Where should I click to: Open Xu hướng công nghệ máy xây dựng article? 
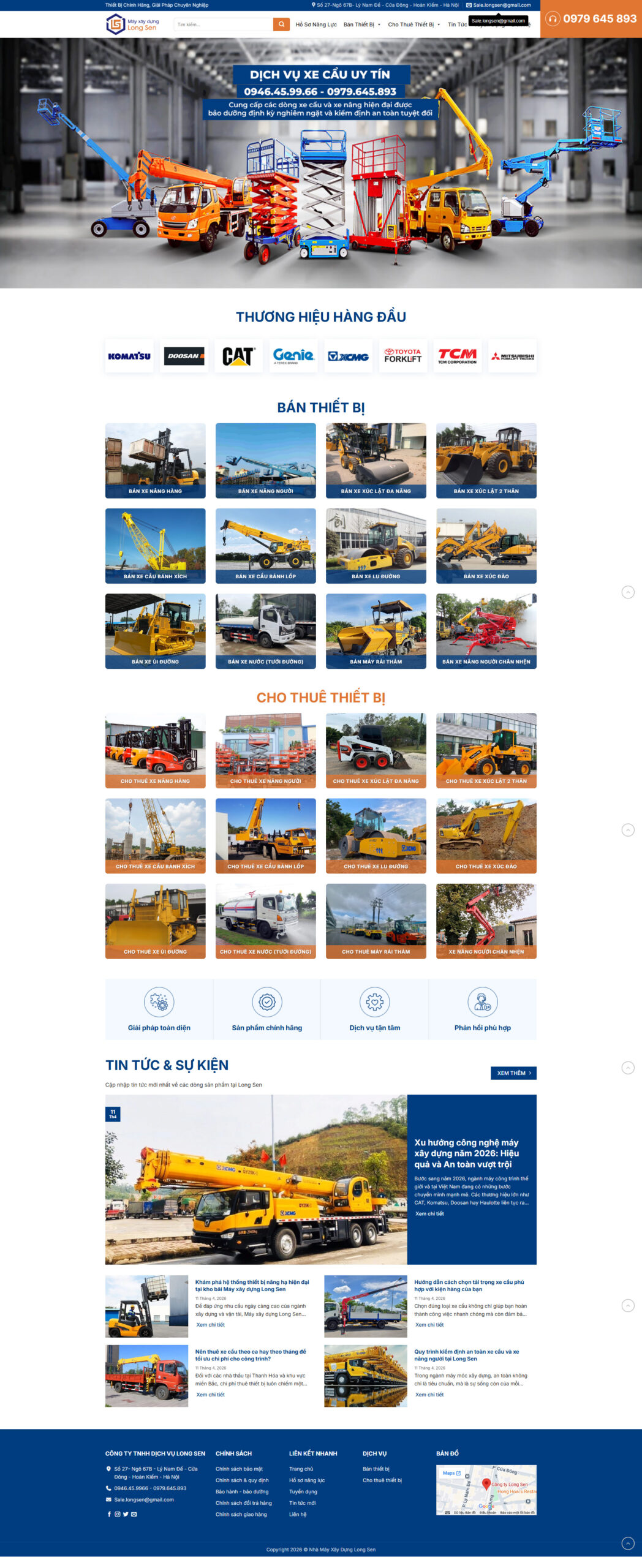tap(466, 1153)
